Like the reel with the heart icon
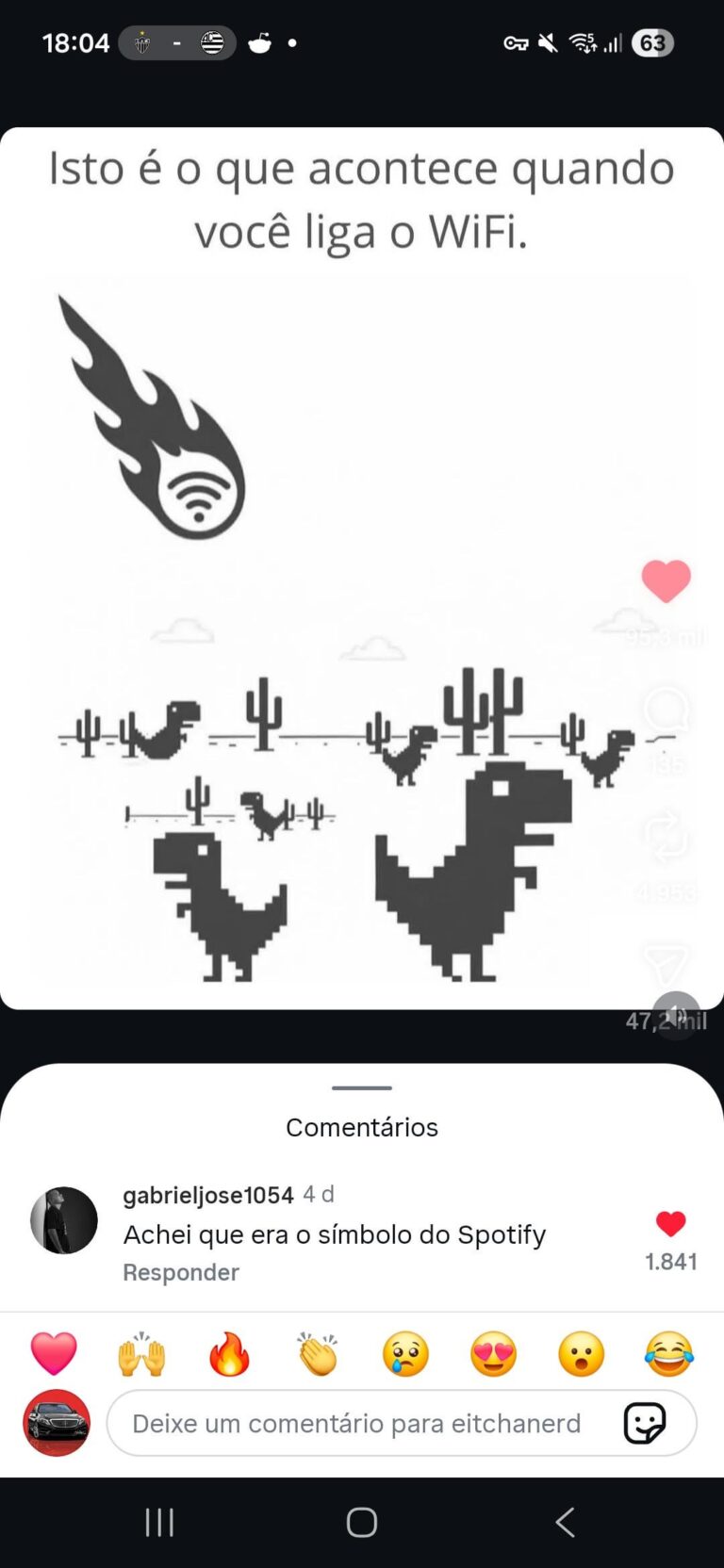Screen dimensions: 724x1568 pyautogui.click(x=666, y=581)
